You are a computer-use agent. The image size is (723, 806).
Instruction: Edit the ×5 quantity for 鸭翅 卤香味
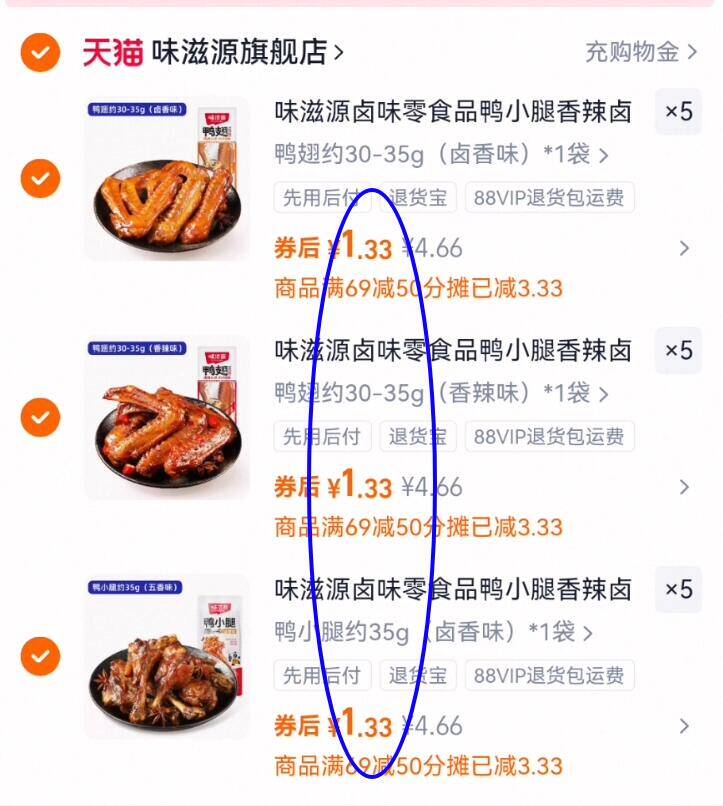tap(679, 112)
